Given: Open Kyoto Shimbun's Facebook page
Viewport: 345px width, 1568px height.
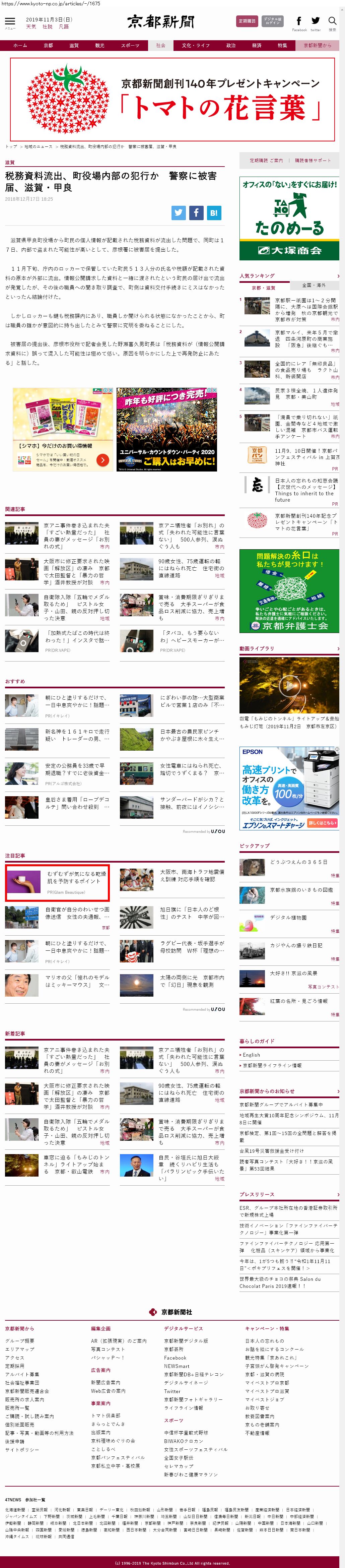Looking at the screenshot, I should [299, 21].
